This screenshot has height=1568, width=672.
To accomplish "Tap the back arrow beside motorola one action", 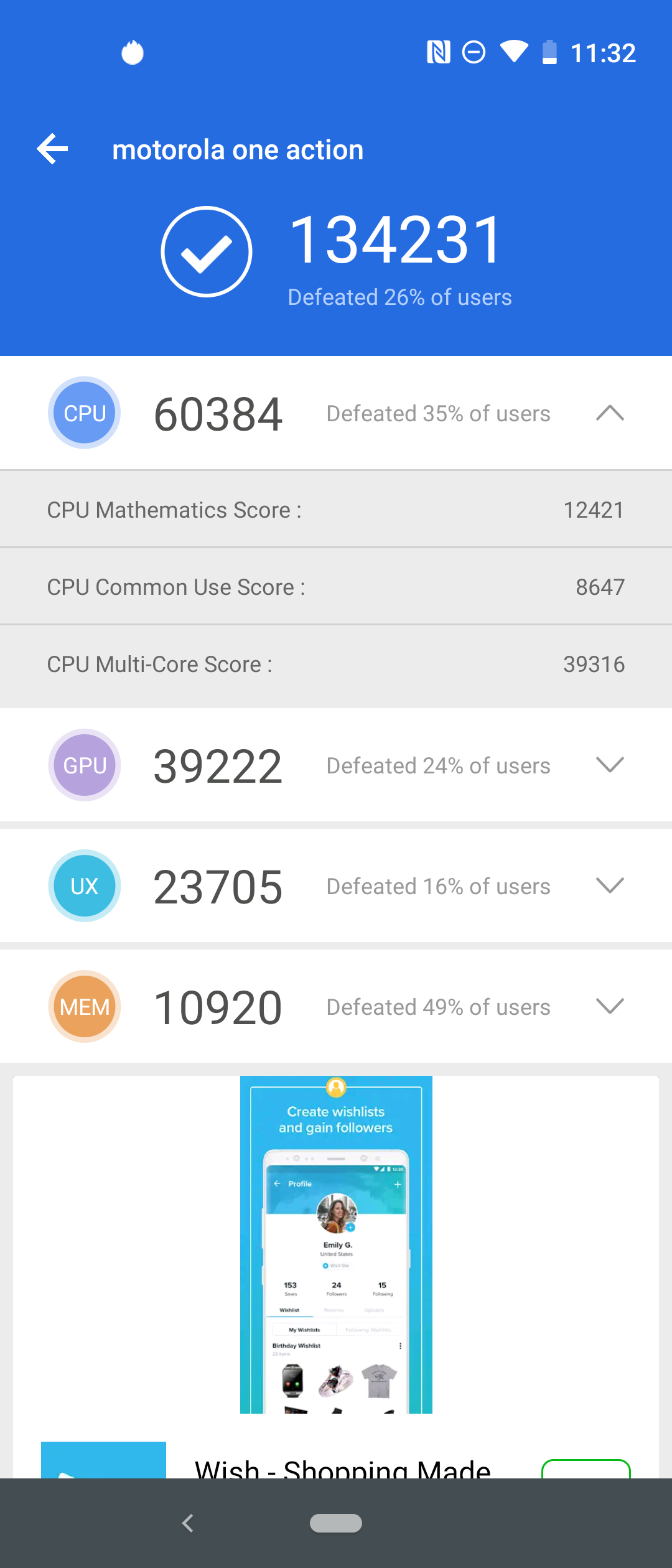I will point(52,149).
